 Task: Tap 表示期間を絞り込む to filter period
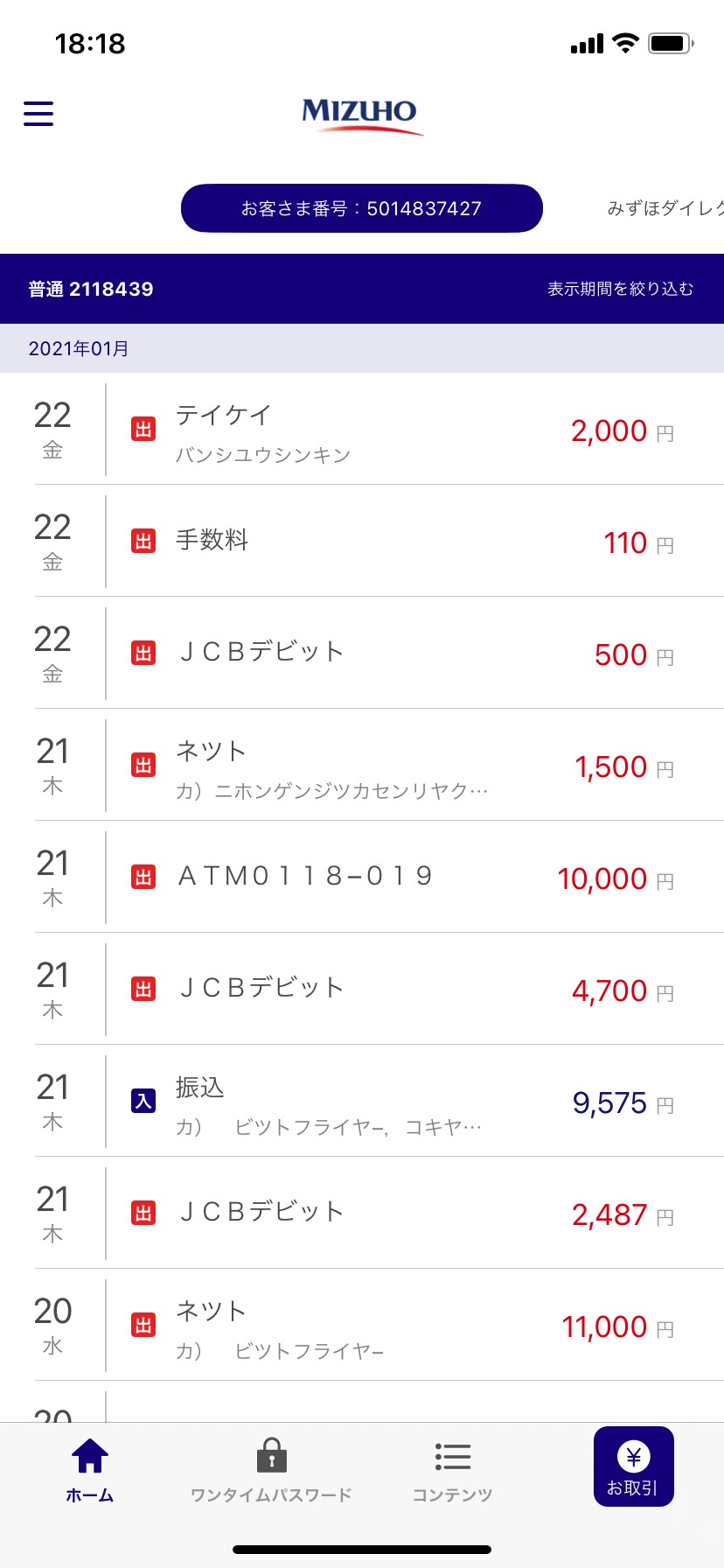point(620,289)
